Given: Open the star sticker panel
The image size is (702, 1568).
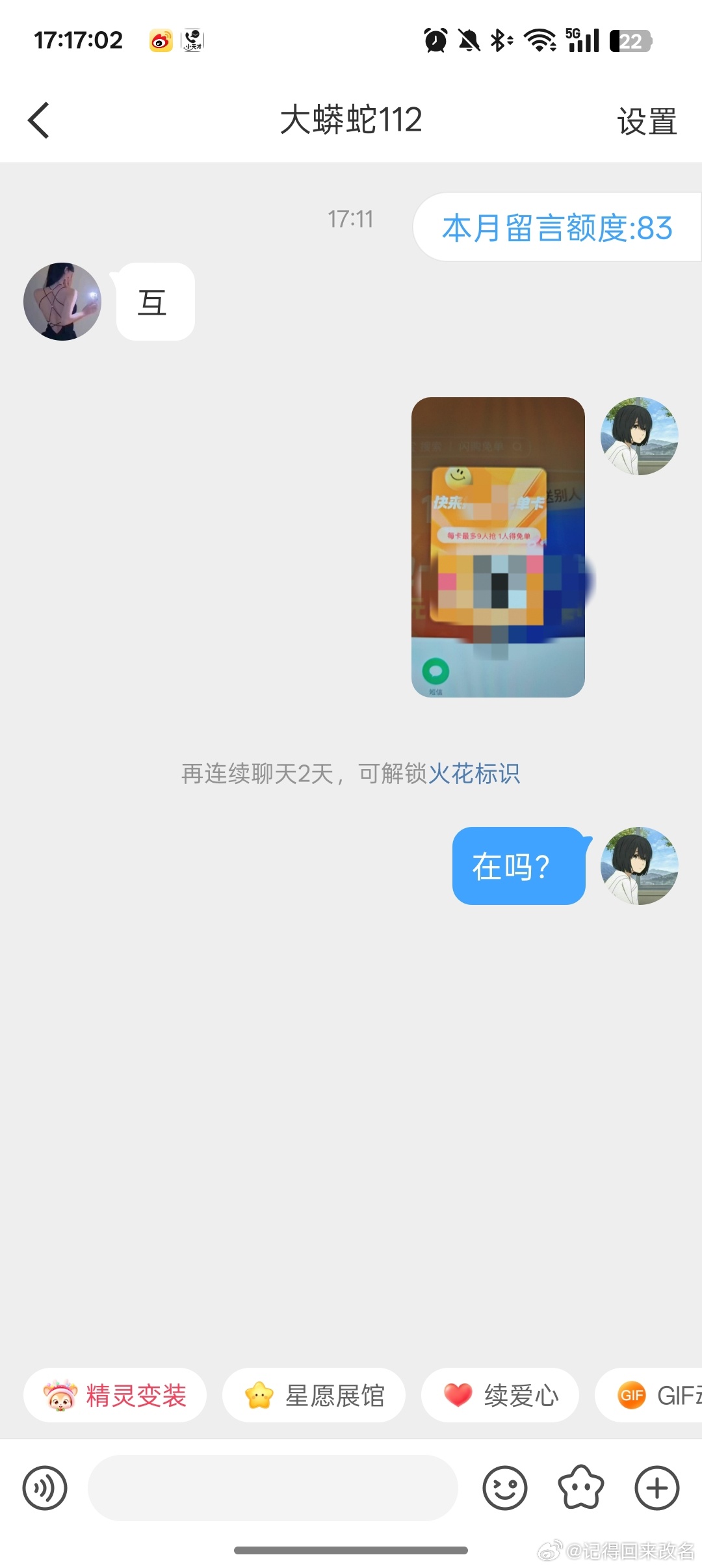Looking at the screenshot, I should click(581, 1488).
